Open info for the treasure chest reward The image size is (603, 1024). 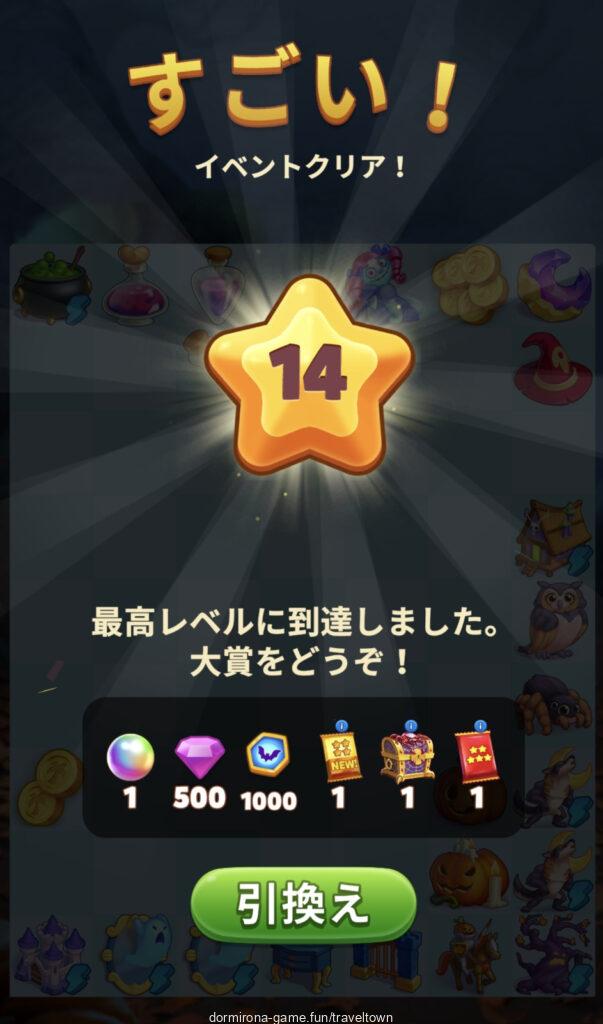point(410,726)
